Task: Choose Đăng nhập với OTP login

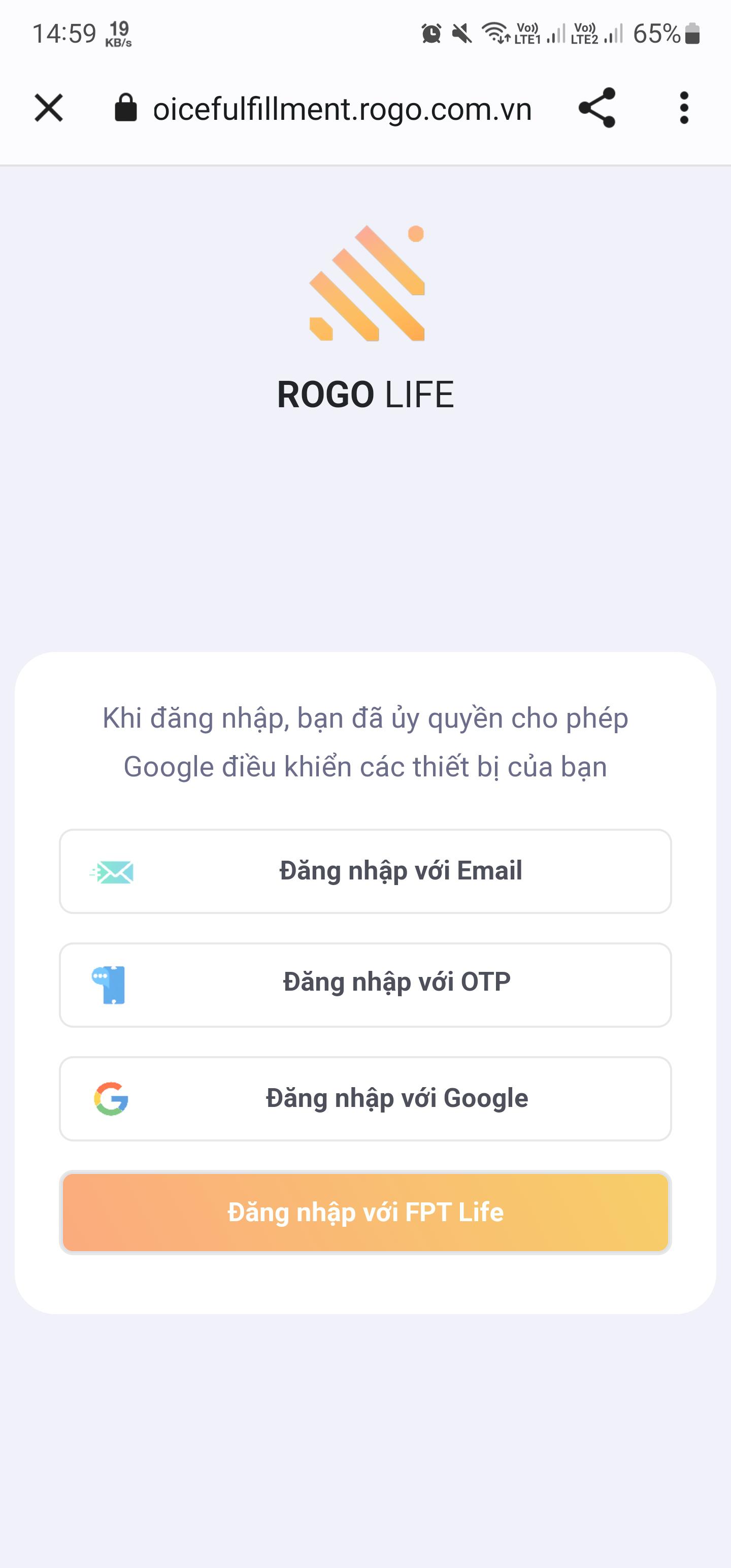Action: click(365, 983)
